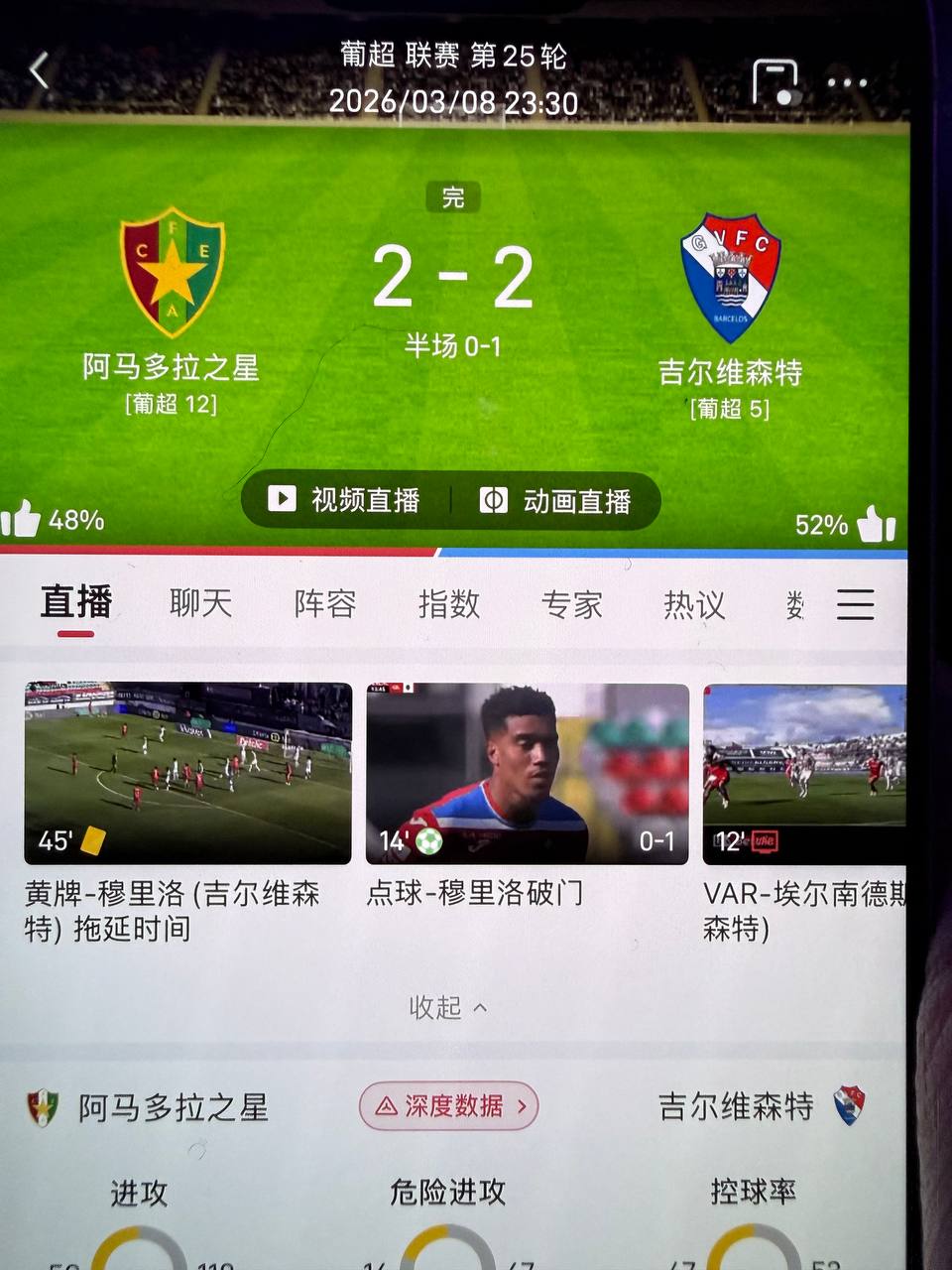
Task: Go back using the top-left arrow
Action: click(x=40, y=71)
